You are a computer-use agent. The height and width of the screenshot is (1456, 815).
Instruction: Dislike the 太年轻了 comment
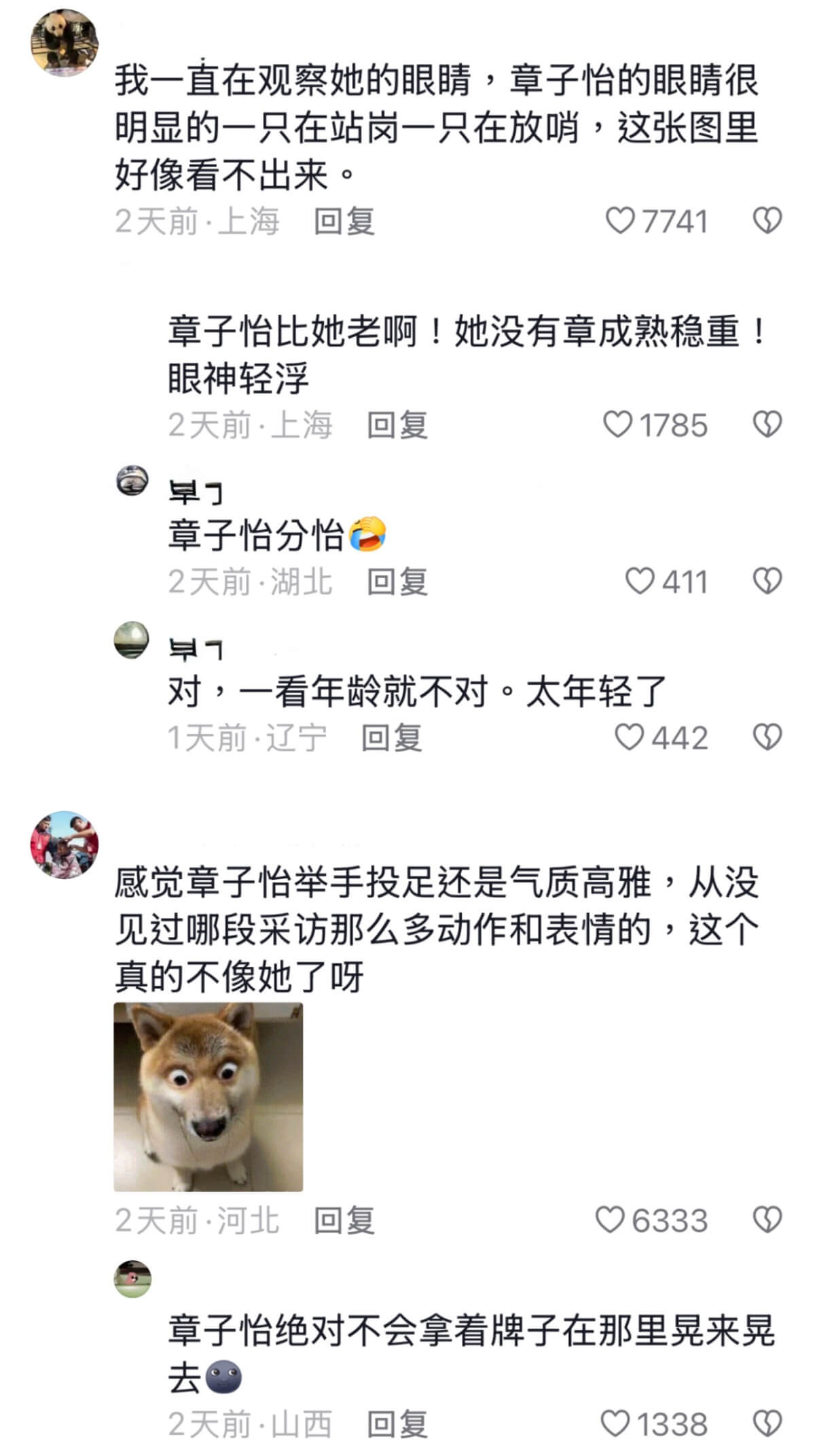[x=767, y=738]
